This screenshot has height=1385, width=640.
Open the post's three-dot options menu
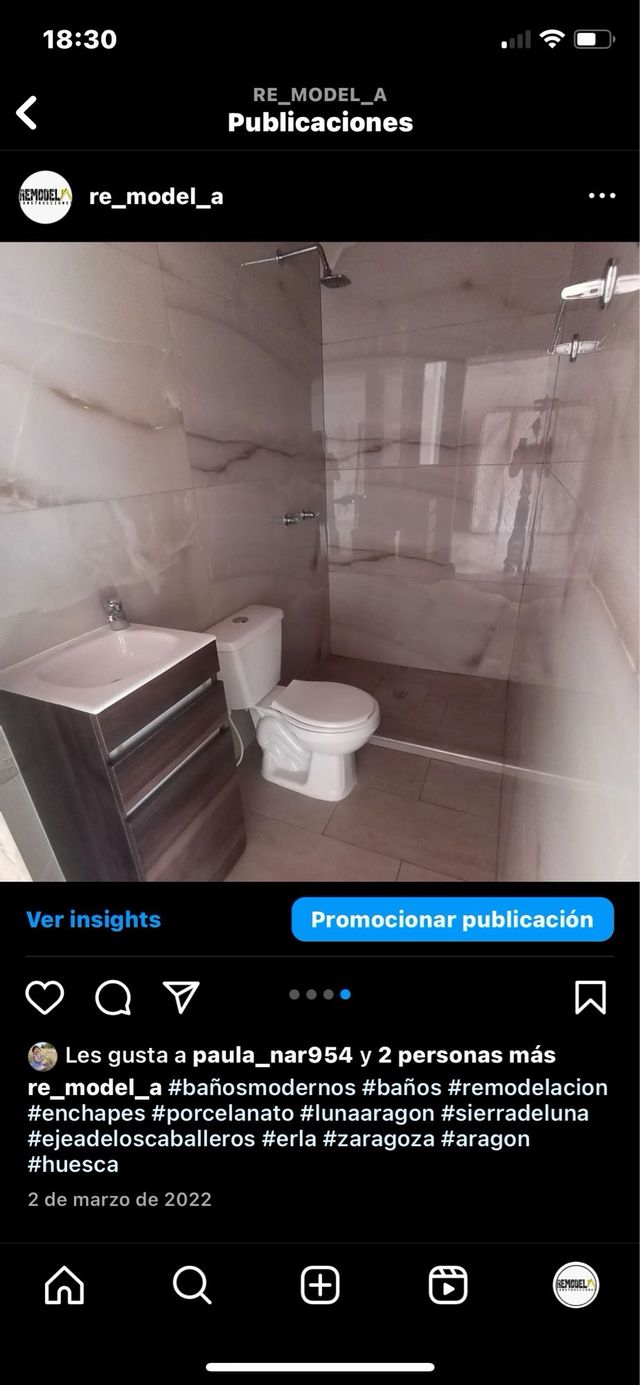coord(602,196)
